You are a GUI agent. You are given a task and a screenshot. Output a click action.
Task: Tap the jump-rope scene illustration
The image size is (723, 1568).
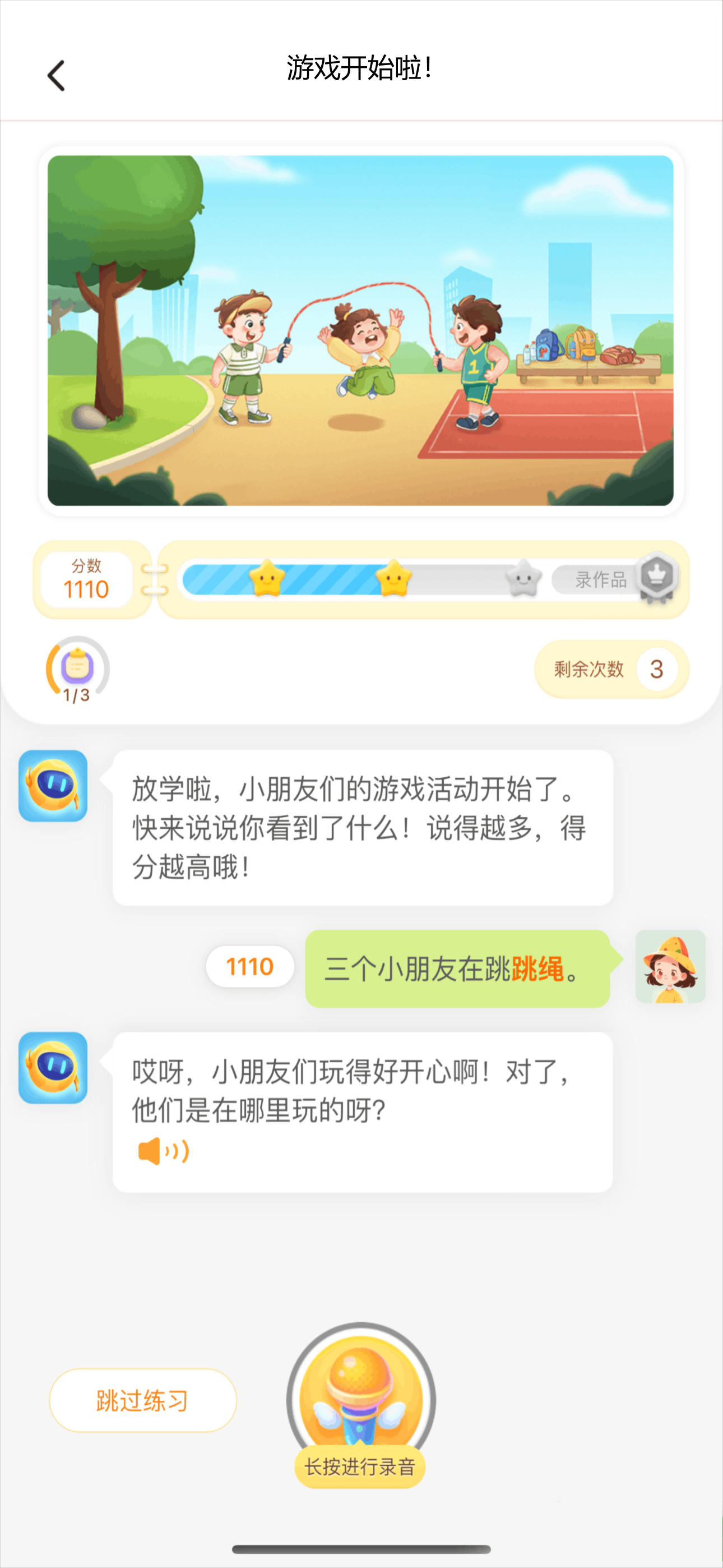361,333
